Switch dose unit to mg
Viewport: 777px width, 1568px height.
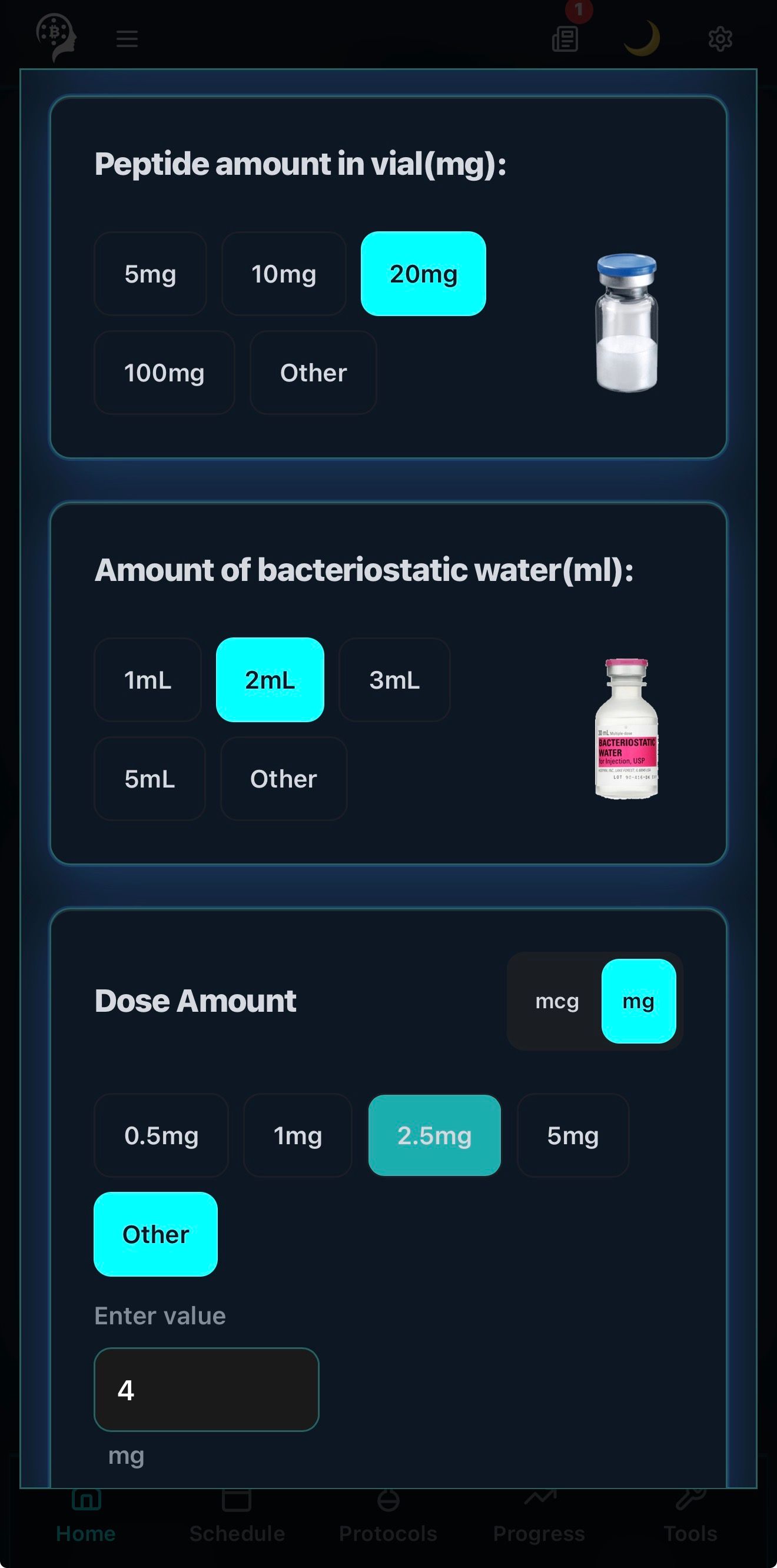click(638, 1001)
